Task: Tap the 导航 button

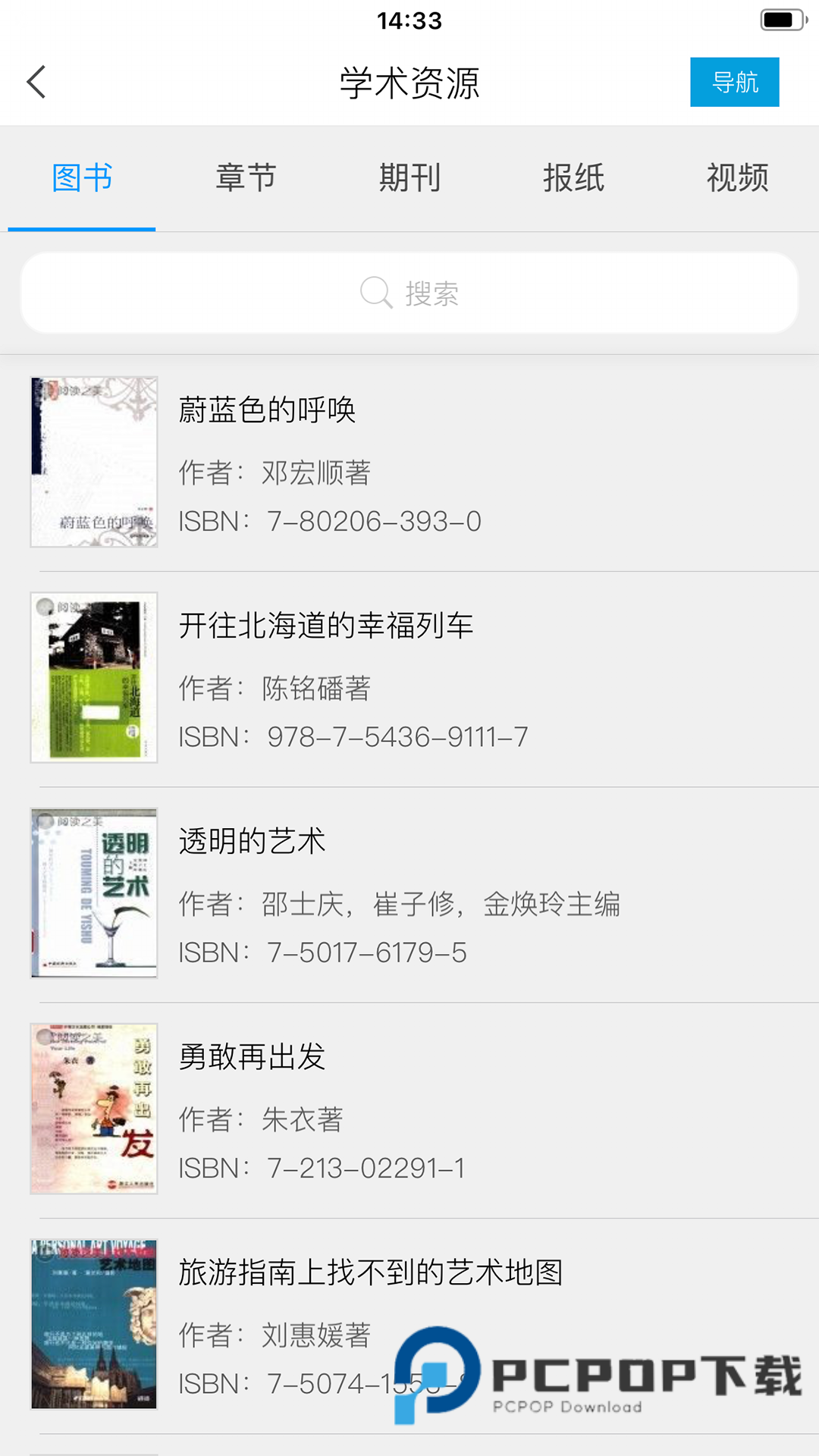Action: click(x=734, y=82)
